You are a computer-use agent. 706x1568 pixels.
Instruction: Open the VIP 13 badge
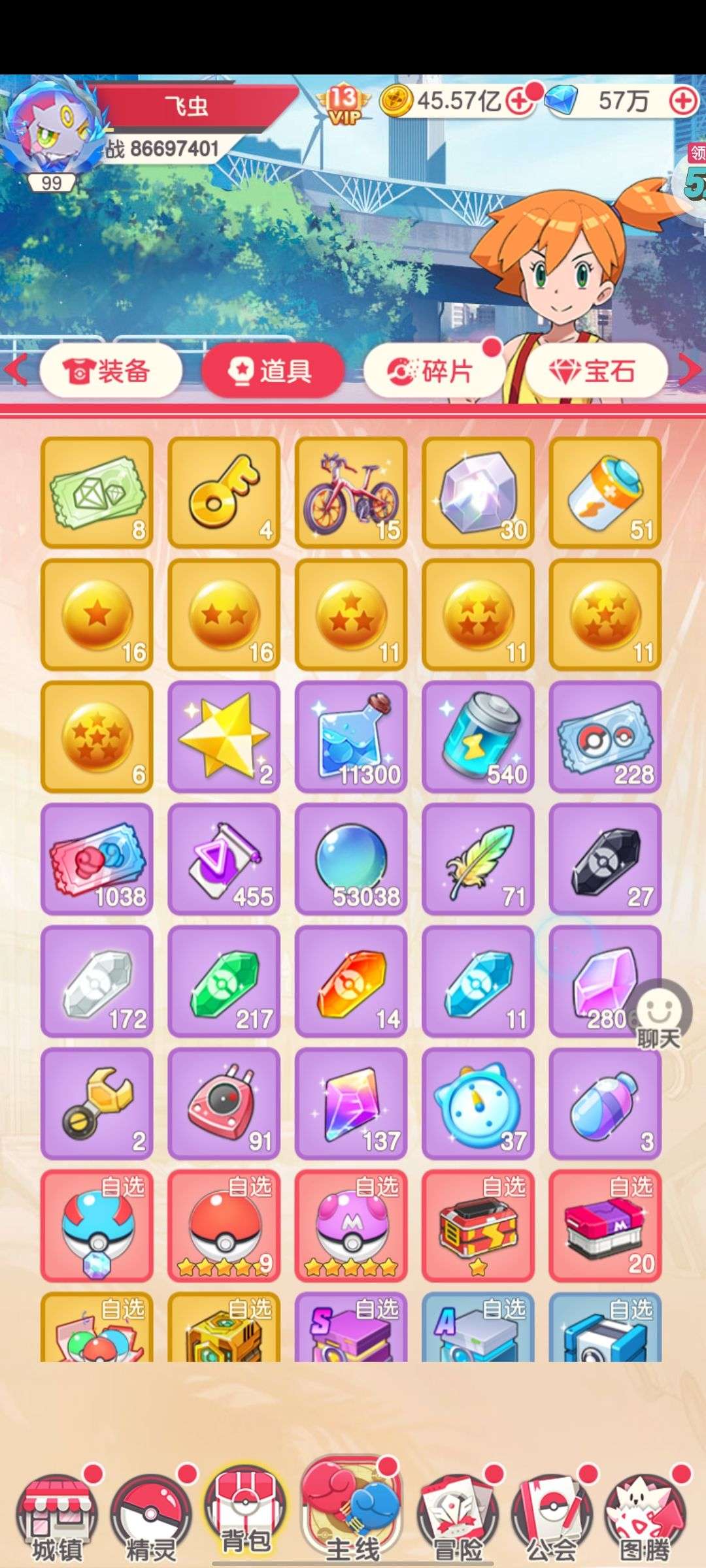click(x=343, y=105)
